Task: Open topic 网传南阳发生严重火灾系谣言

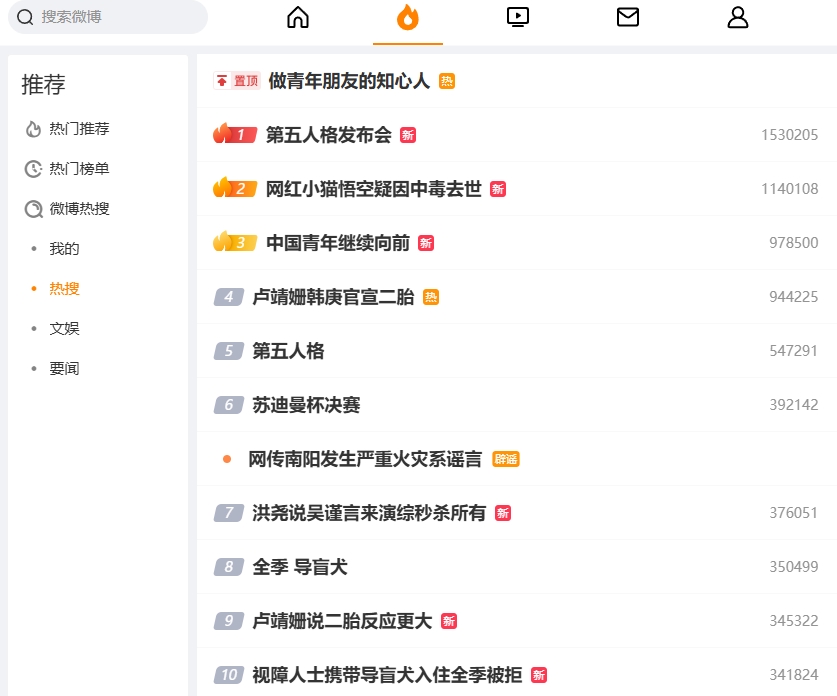Action: point(365,459)
